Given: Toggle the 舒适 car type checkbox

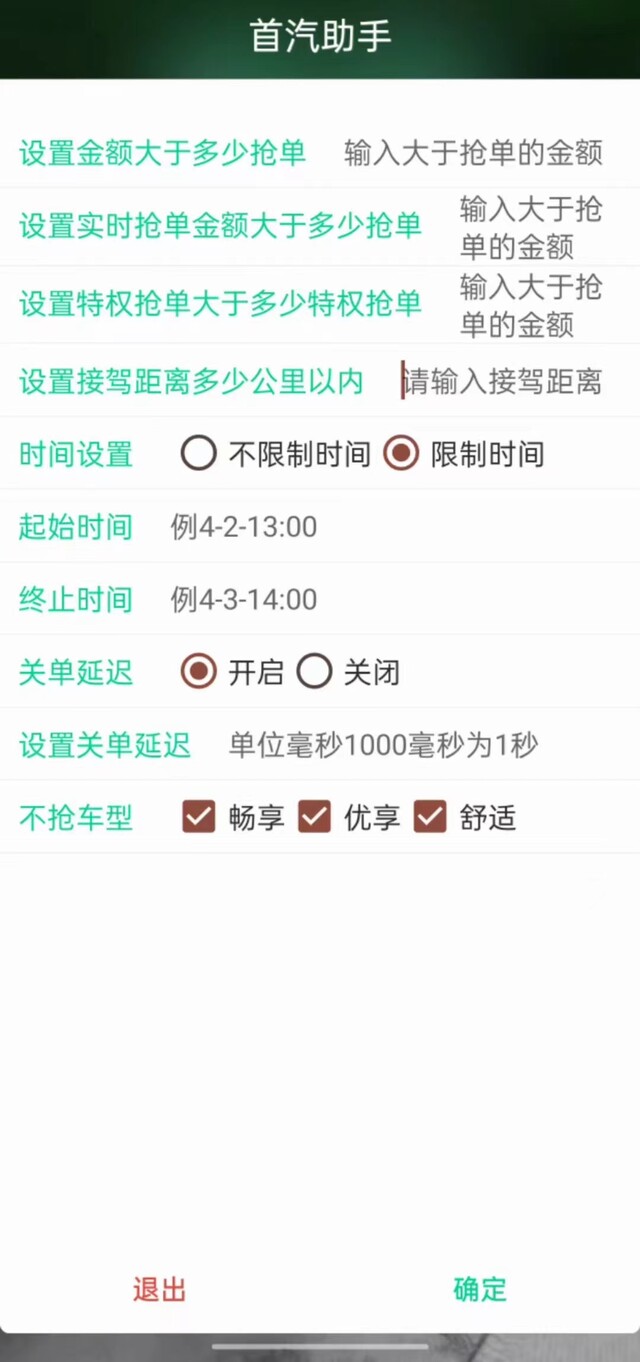Looking at the screenshot, I should pos(465,817).
